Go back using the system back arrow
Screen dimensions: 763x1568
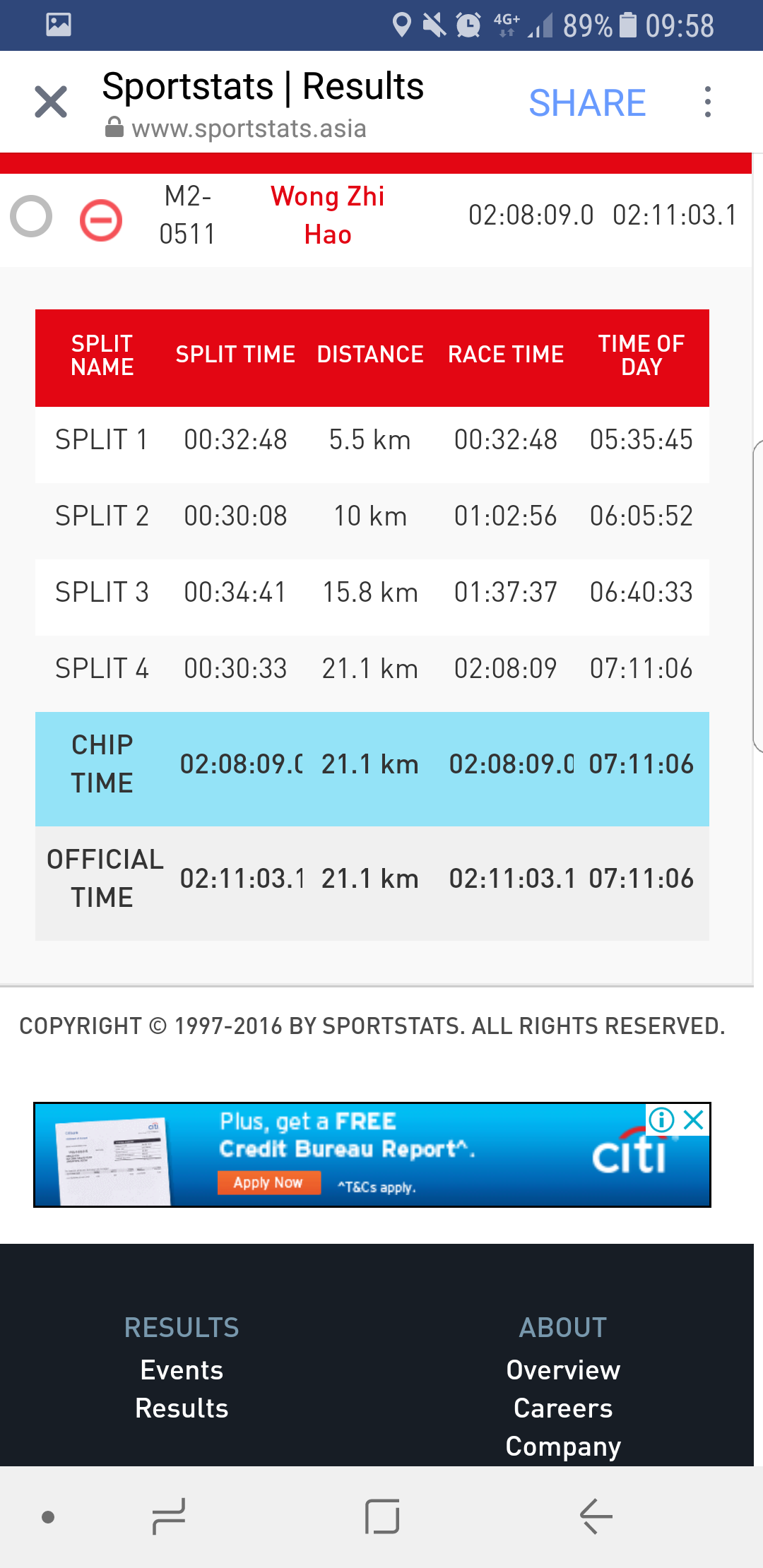(596, 1516)
